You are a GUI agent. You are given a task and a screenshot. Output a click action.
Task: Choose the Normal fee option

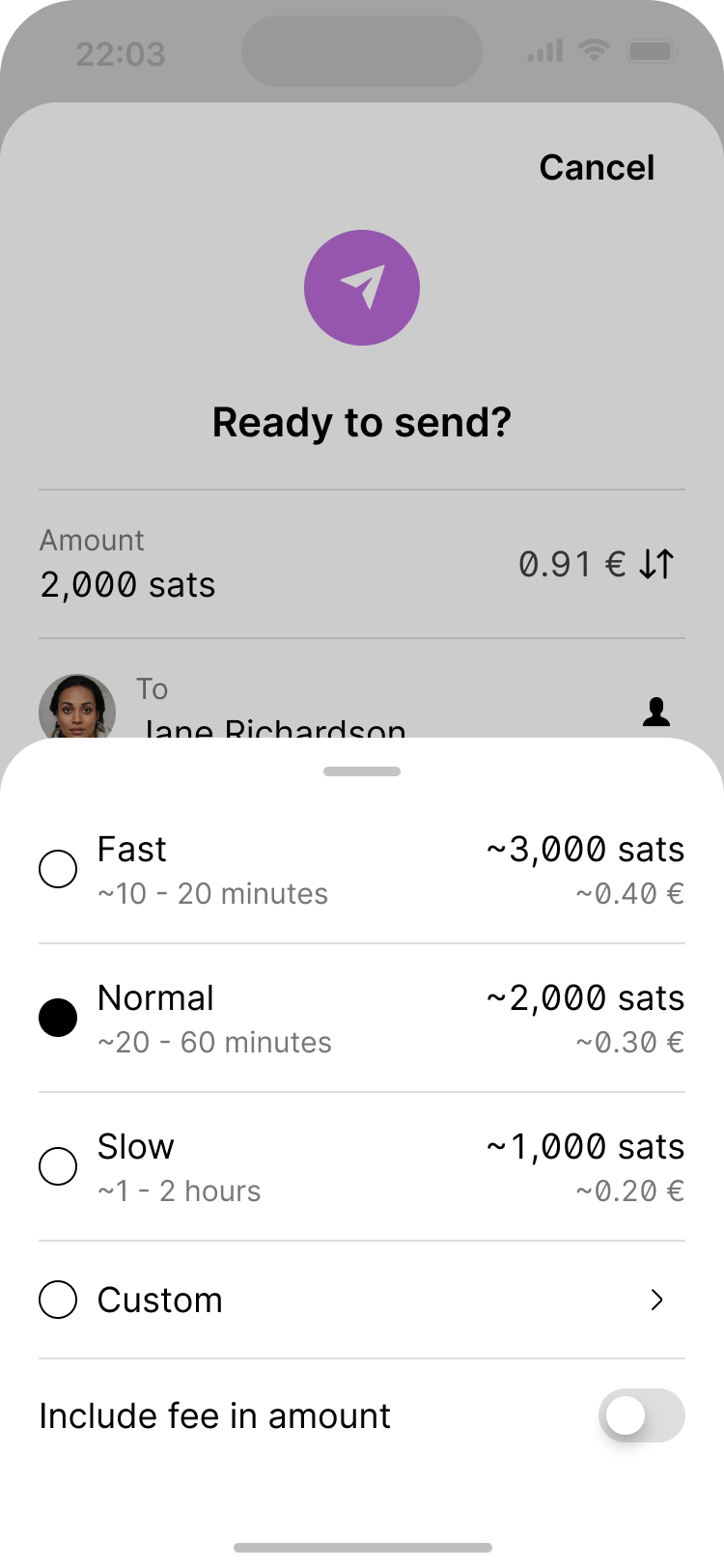click(58, 1018)
